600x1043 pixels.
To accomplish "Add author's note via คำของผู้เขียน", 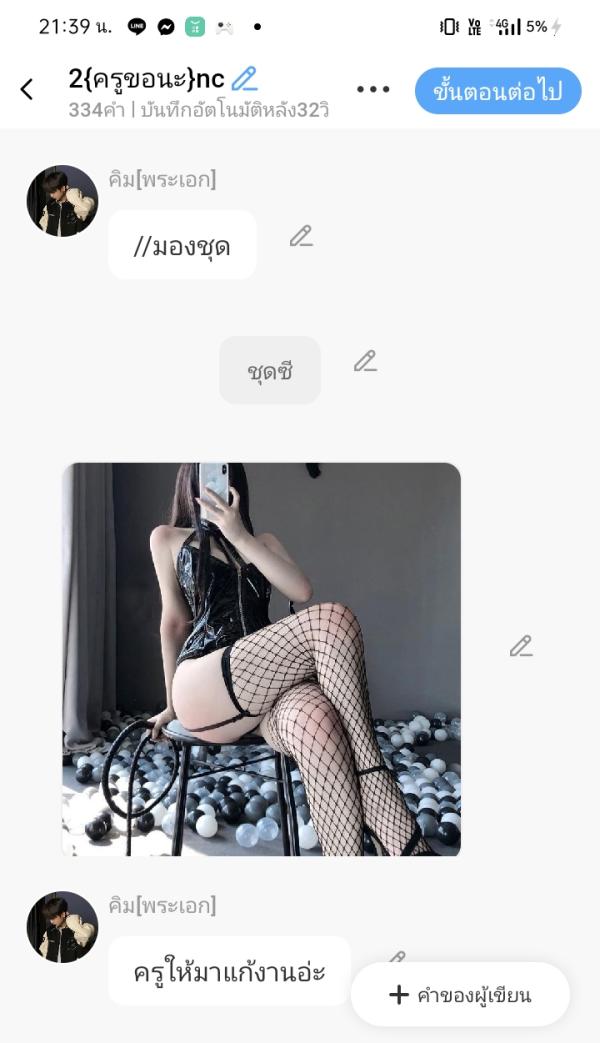I will (461, 994).
